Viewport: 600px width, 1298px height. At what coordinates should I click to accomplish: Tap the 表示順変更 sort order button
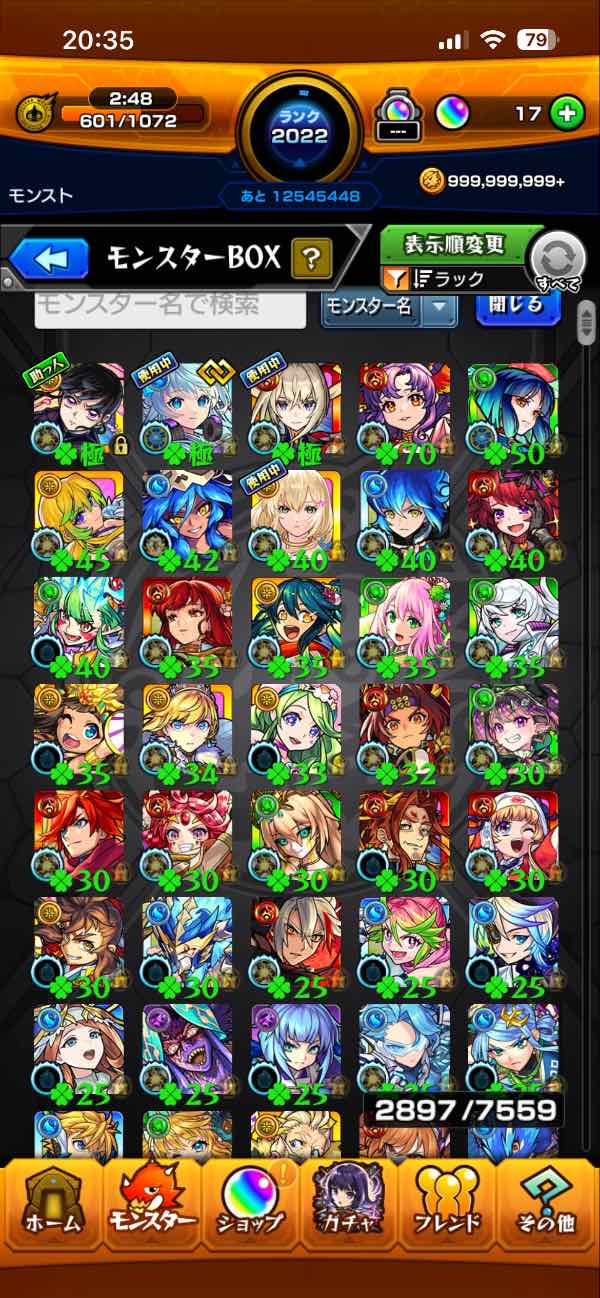(x=457, y=244)
